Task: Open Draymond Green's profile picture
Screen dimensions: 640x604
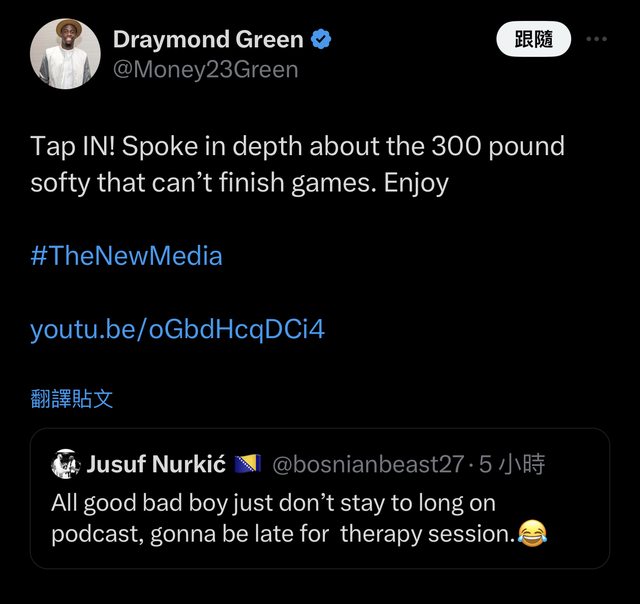Action: [65, 54]
